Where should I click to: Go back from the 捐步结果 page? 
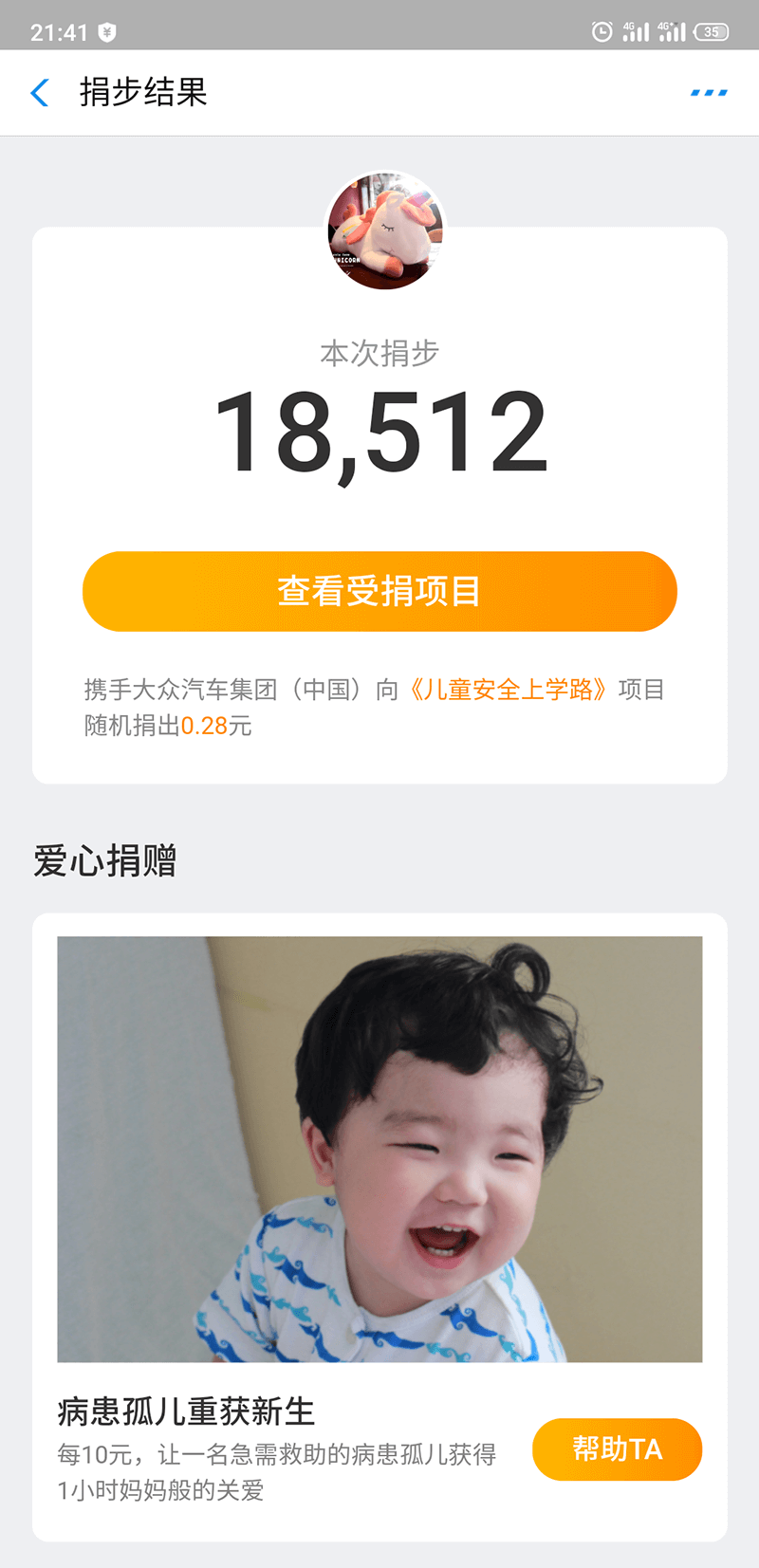(x=40, y=93)
